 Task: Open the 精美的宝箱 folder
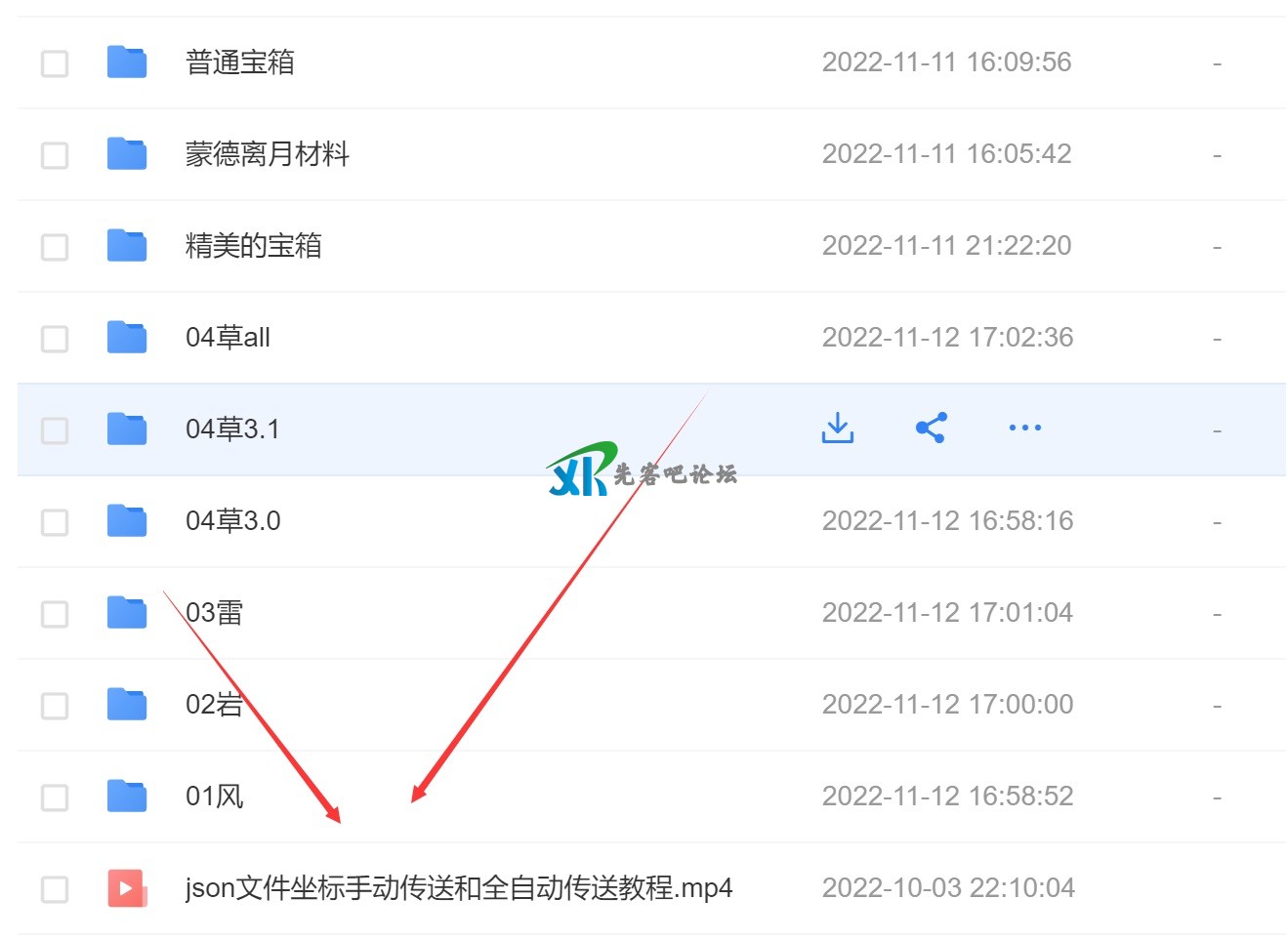(253, 246)
